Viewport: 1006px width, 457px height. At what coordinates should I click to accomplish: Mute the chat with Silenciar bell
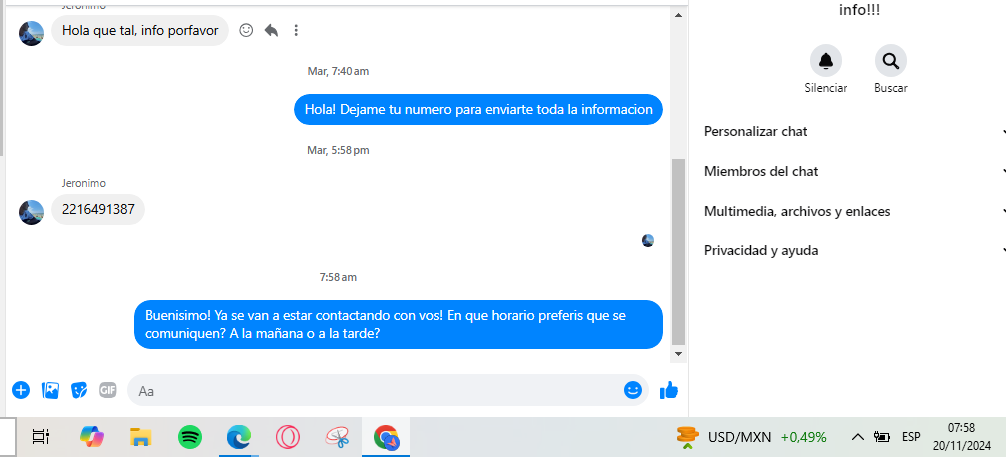click(x=825, y=61)
